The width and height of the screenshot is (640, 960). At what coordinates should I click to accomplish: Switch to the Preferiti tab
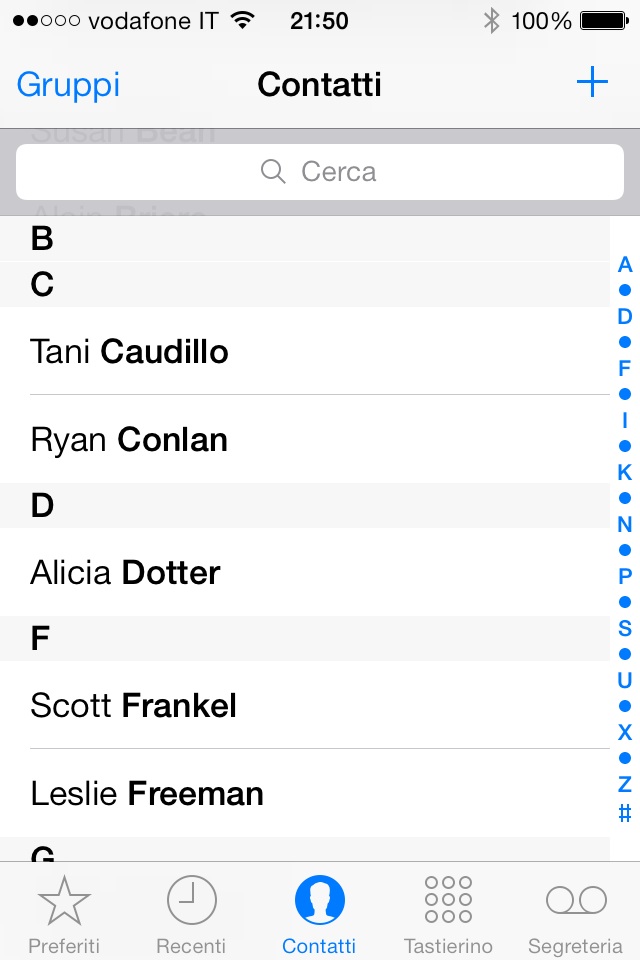[64, 914]
